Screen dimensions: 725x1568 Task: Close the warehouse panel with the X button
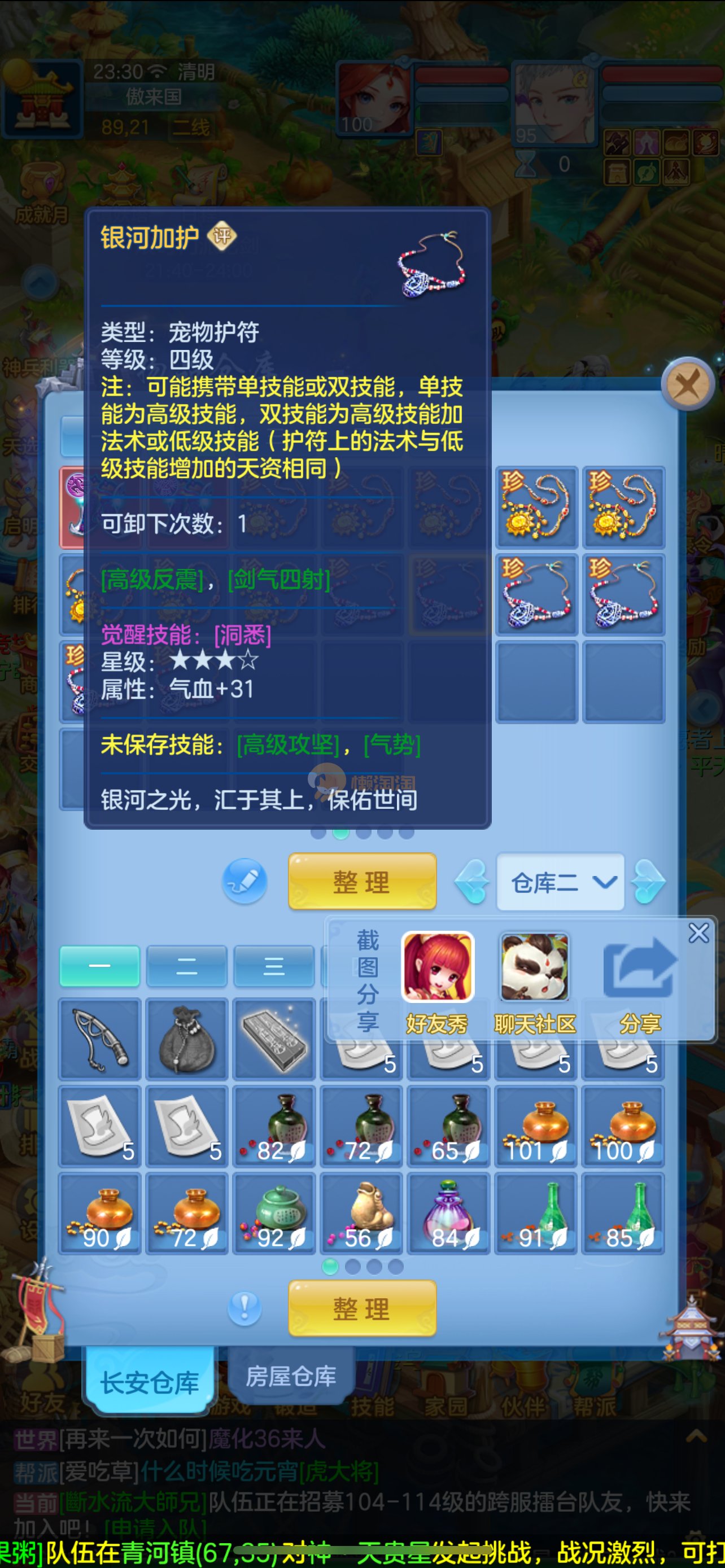687,384
